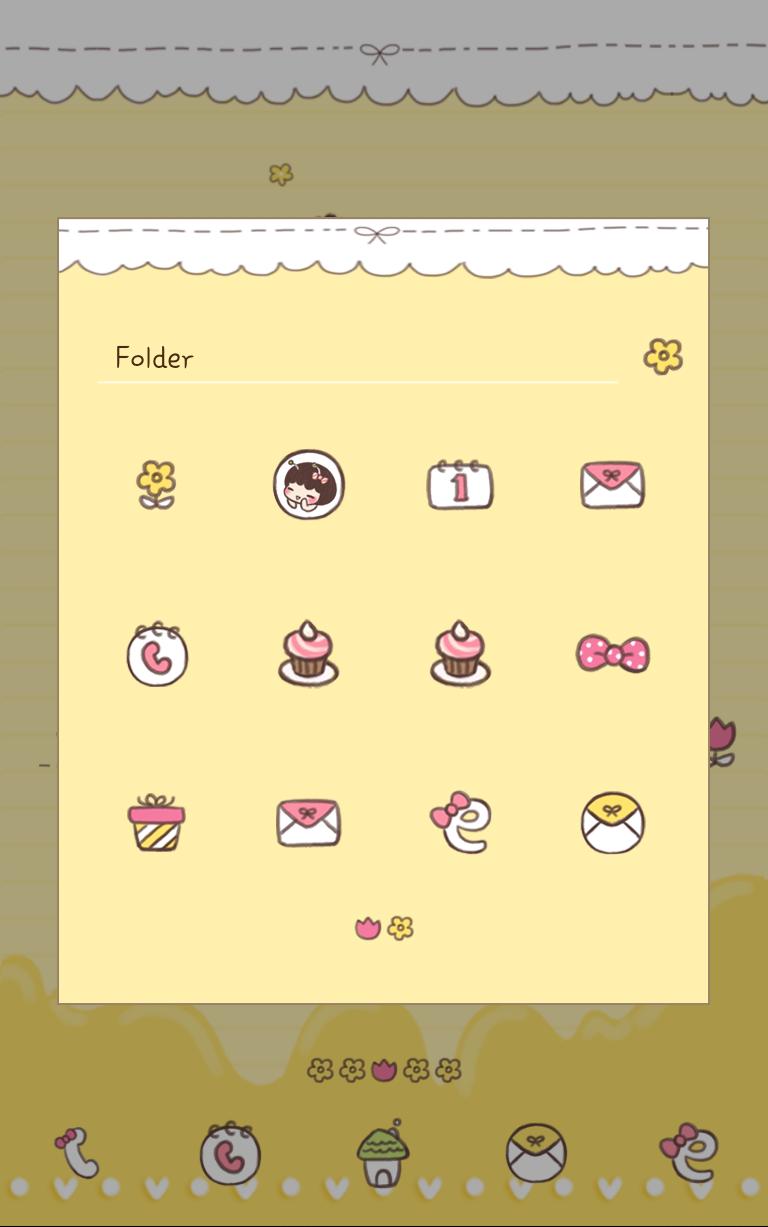Open the girl face app in folder
The width and height of the screenshot is (768, 1227).
tap(309, 485)
